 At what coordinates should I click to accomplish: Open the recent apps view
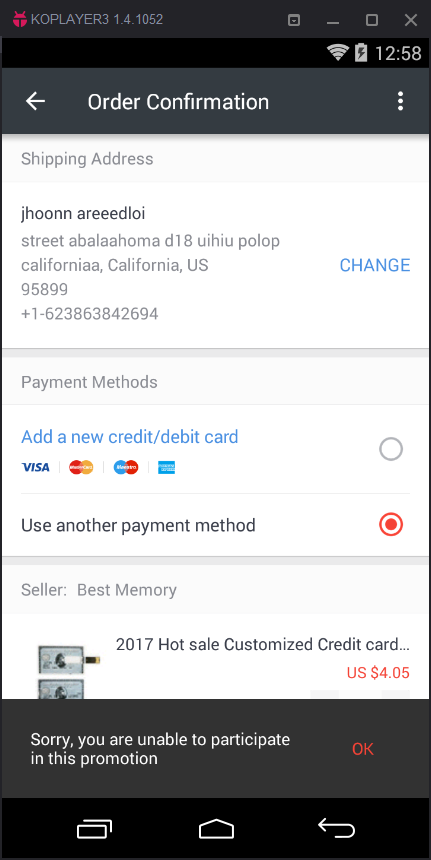click(x=94, y=828)
